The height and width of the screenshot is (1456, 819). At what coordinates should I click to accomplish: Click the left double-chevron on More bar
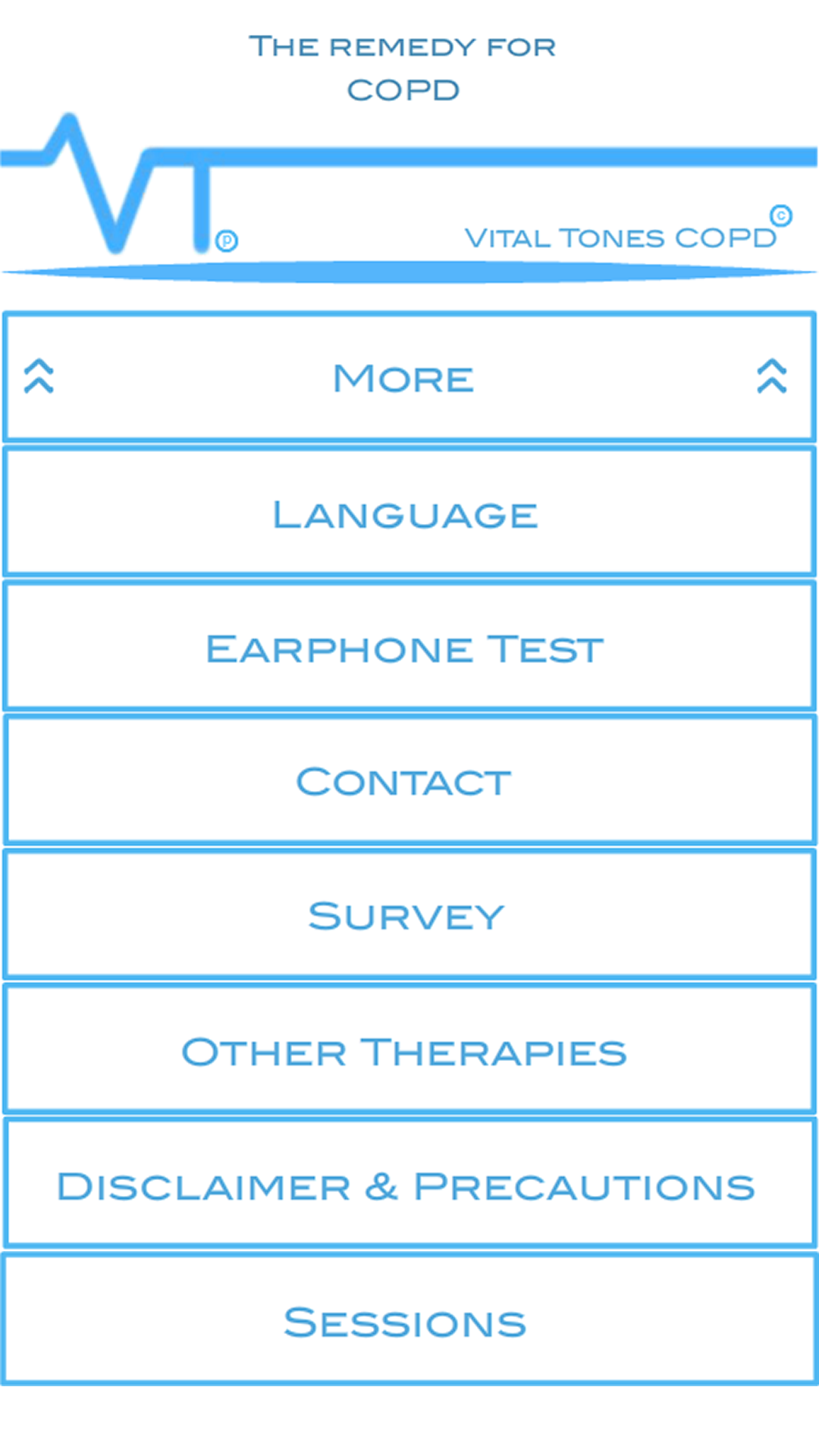(39, 377)
